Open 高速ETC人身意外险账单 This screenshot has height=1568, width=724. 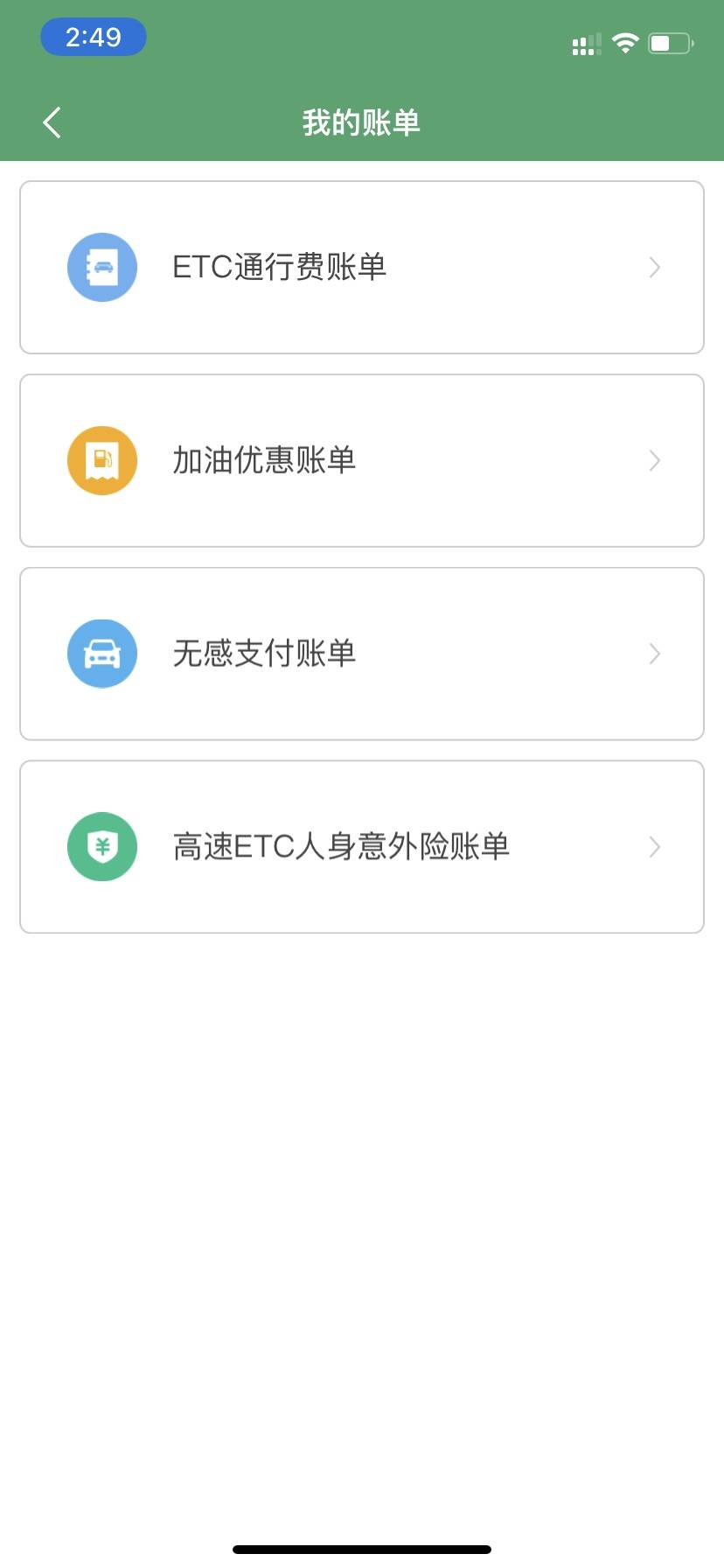362,847
